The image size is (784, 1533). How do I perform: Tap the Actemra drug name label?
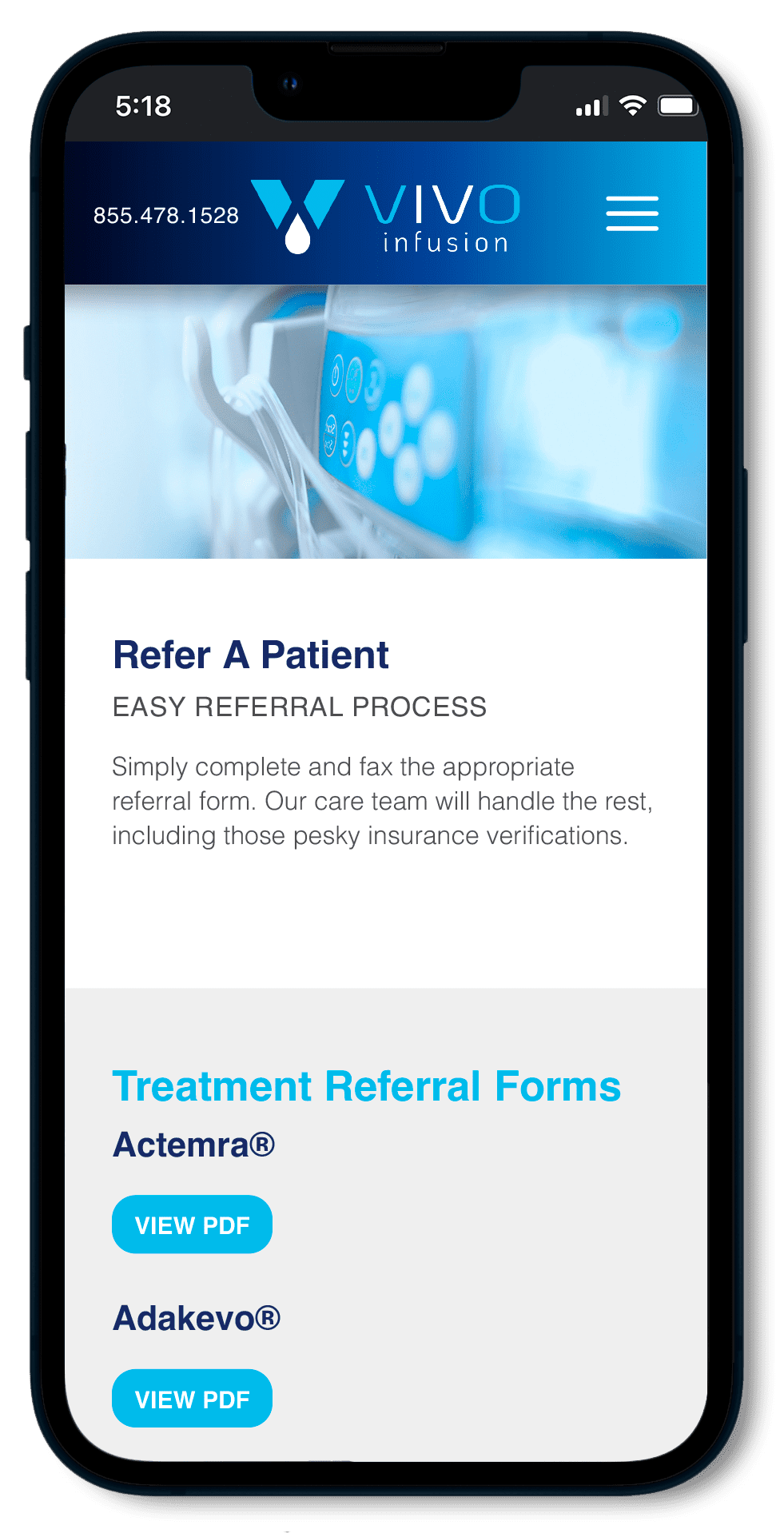pos(193,1145)
